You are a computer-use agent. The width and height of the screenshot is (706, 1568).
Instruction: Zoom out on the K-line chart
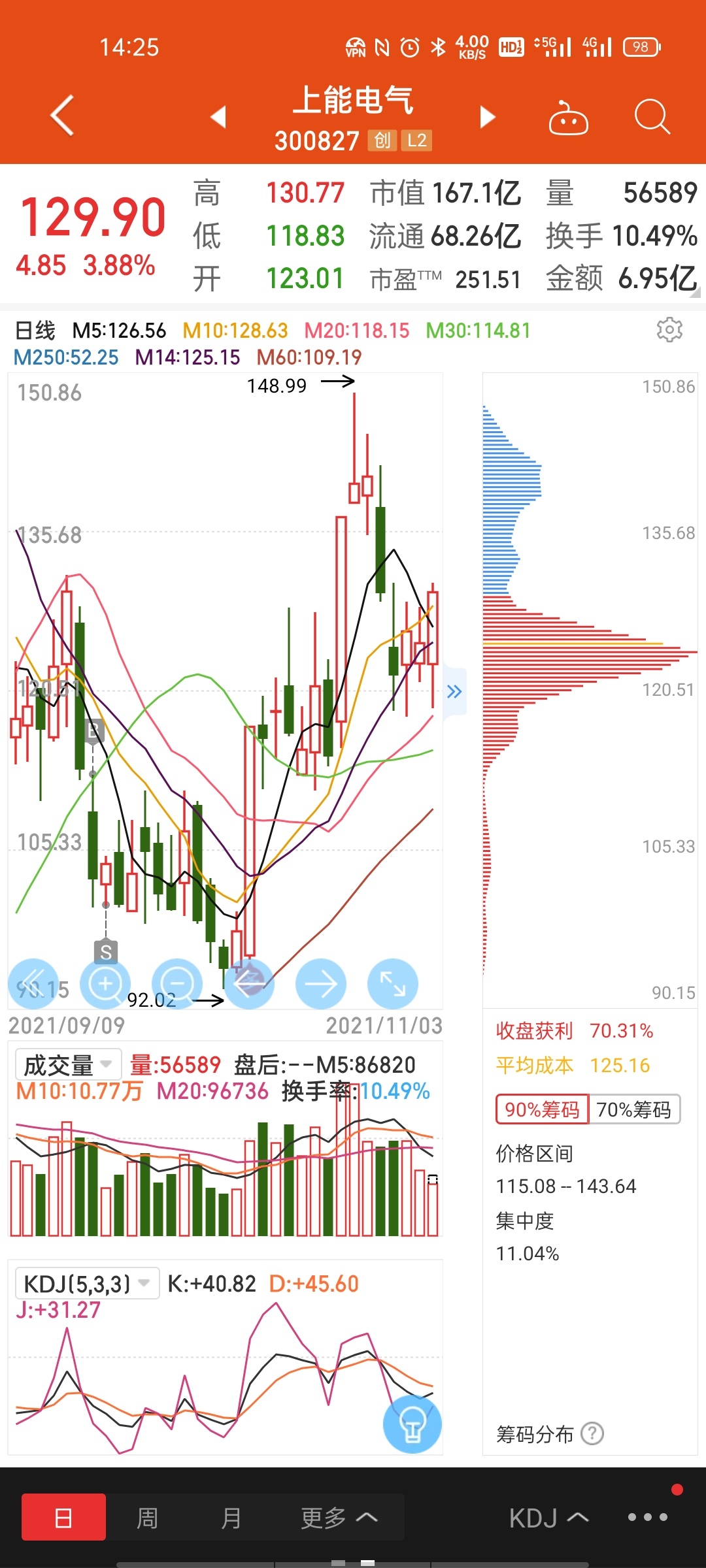point(177,983)
